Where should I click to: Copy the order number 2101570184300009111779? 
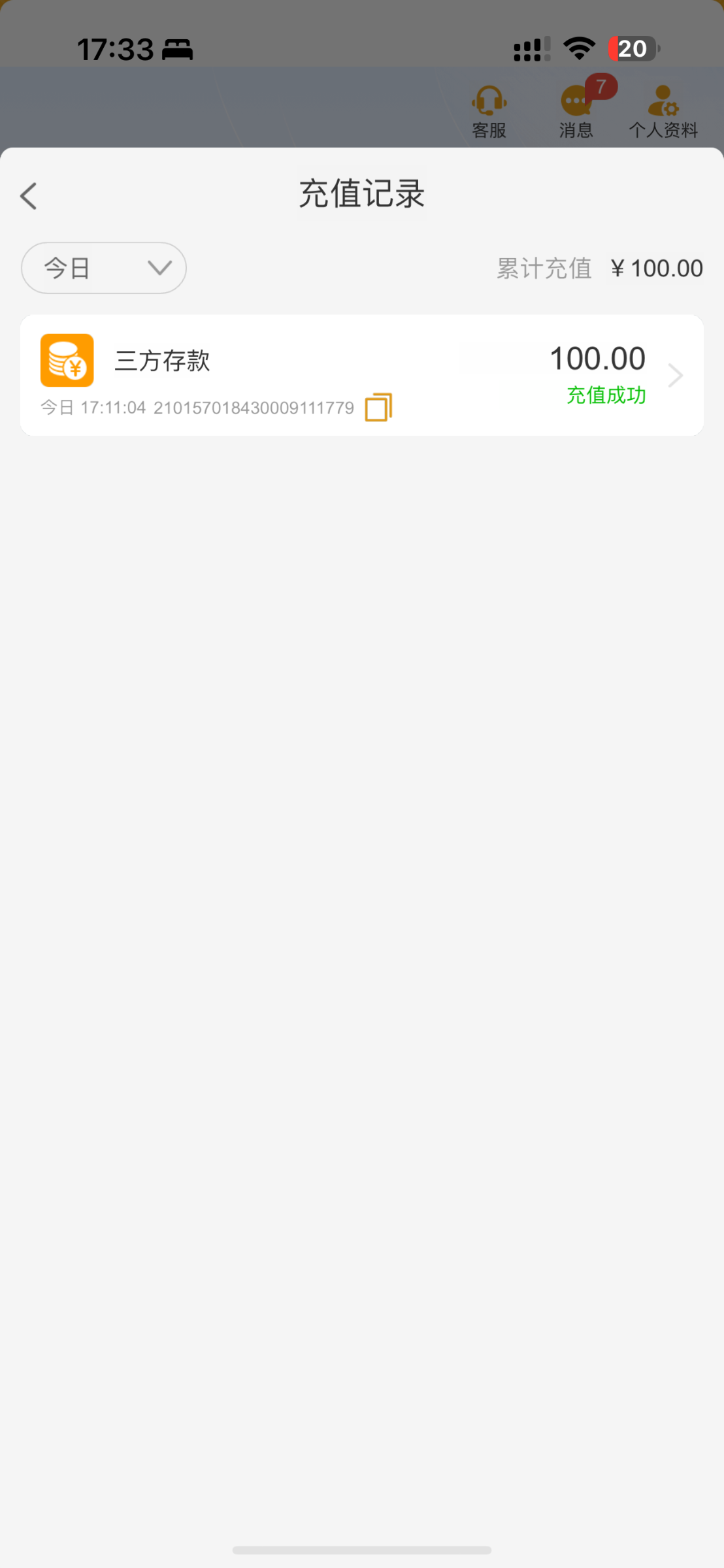click(378, 407)
